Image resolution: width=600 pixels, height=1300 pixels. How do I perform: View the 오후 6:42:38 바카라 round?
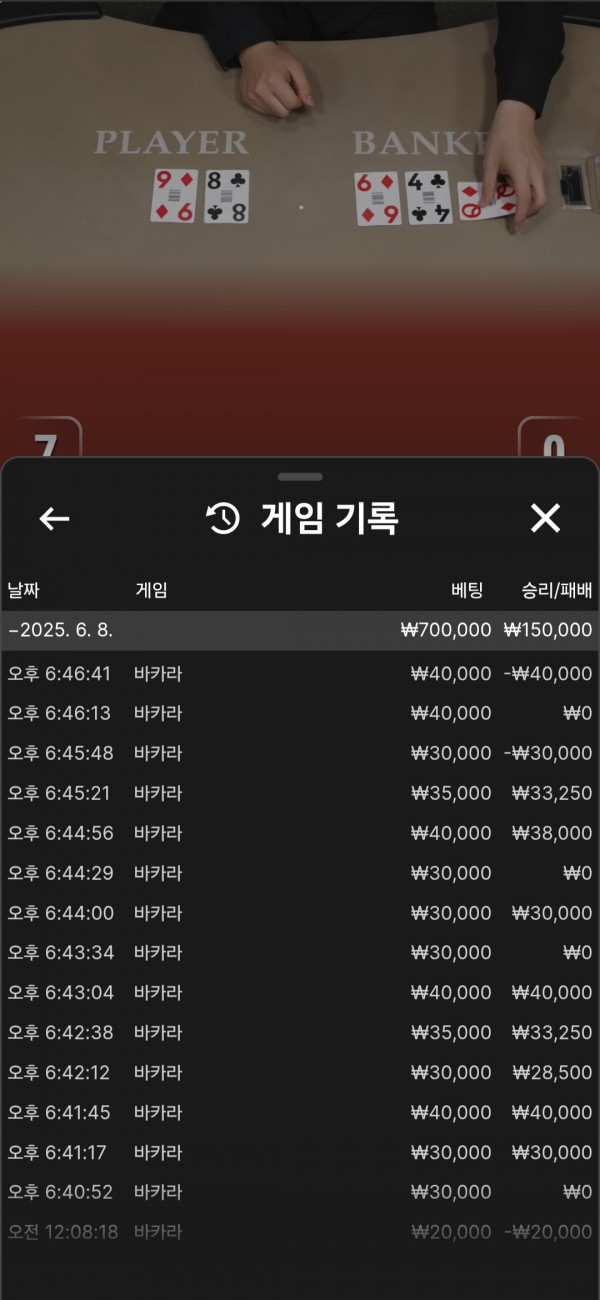pyautogui.click(x=300, y=1033)
